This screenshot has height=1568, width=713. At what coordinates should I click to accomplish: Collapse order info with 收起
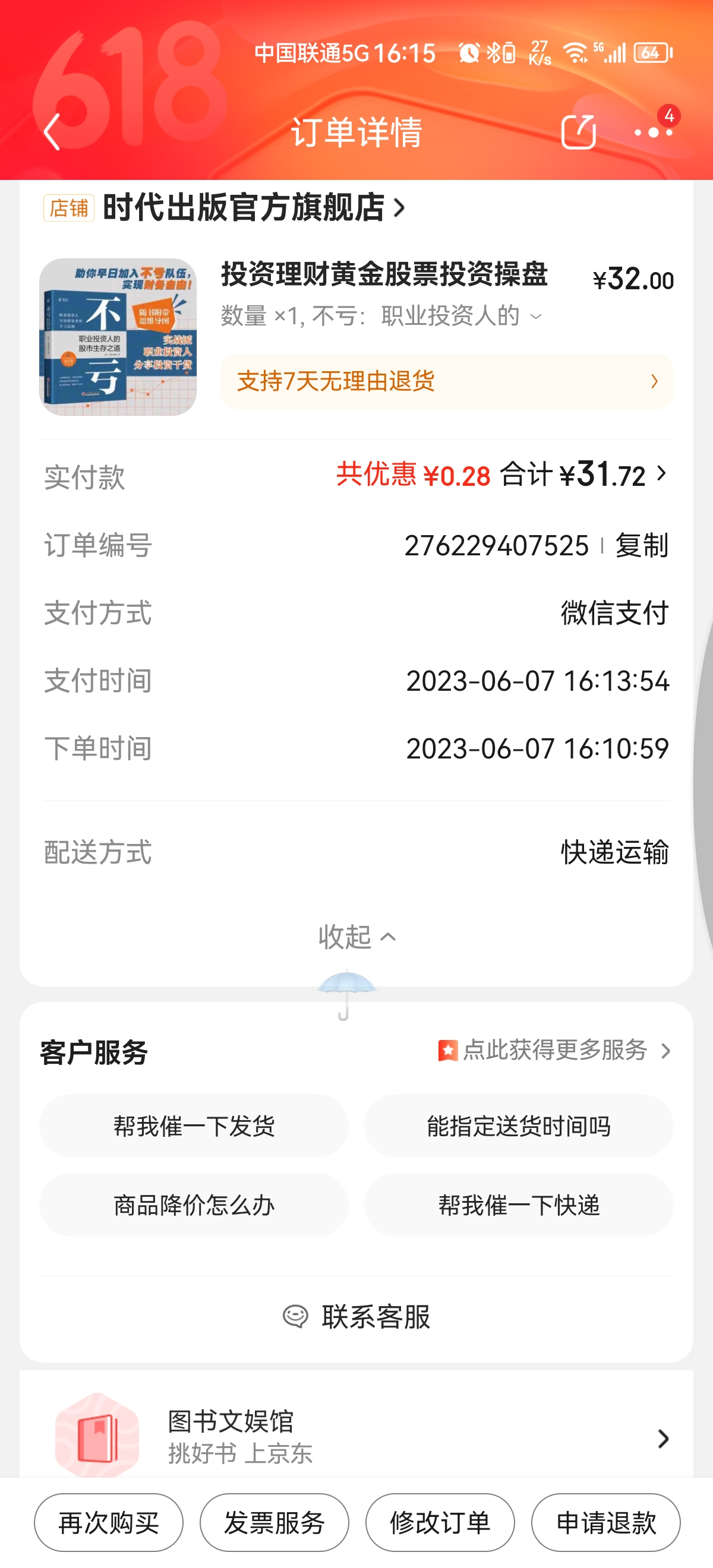pos(357,937)
